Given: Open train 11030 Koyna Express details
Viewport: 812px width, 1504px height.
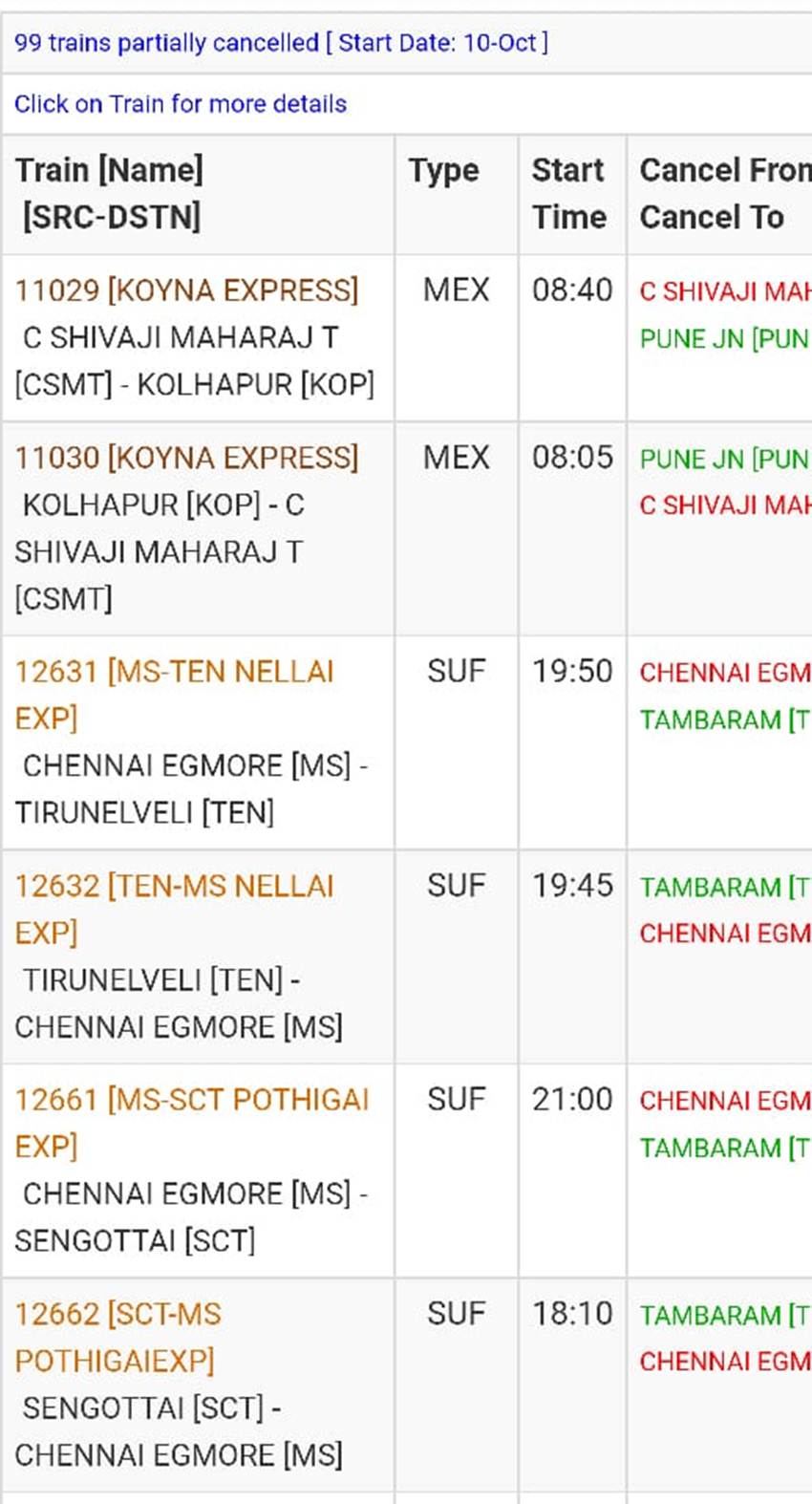Looking at the screenshot, I should [x=186, y=458].
